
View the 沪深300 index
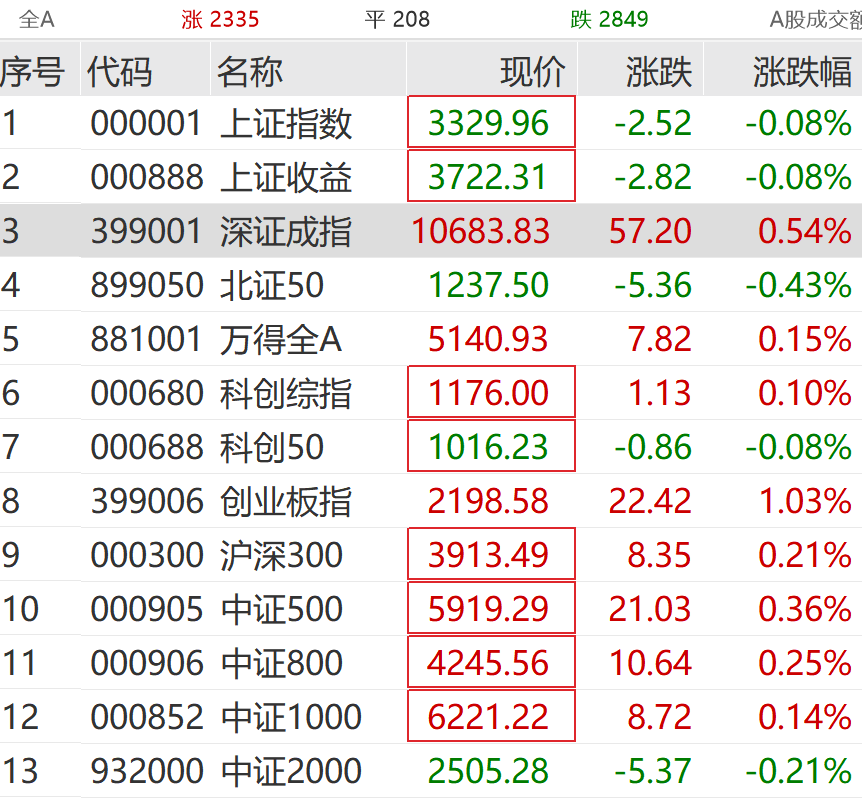pyautogui.click(x=281, y=555)
